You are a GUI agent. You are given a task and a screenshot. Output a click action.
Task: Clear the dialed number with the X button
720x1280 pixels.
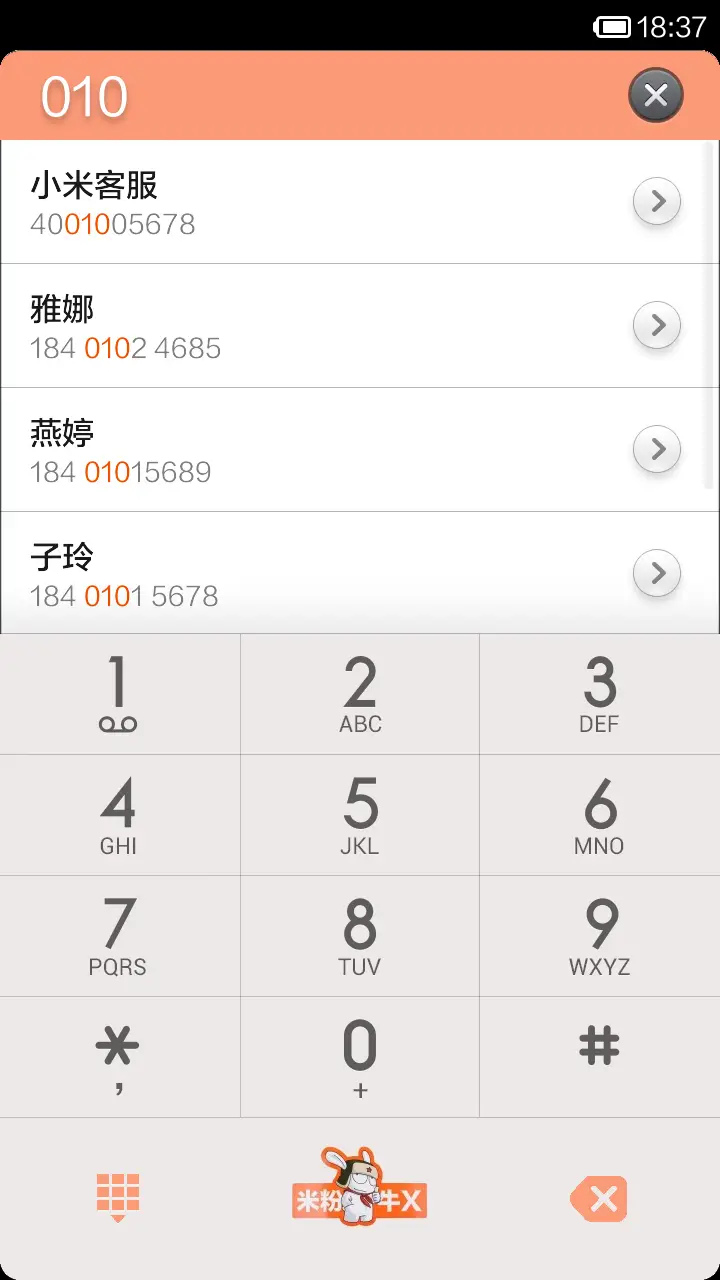[656, 95]
